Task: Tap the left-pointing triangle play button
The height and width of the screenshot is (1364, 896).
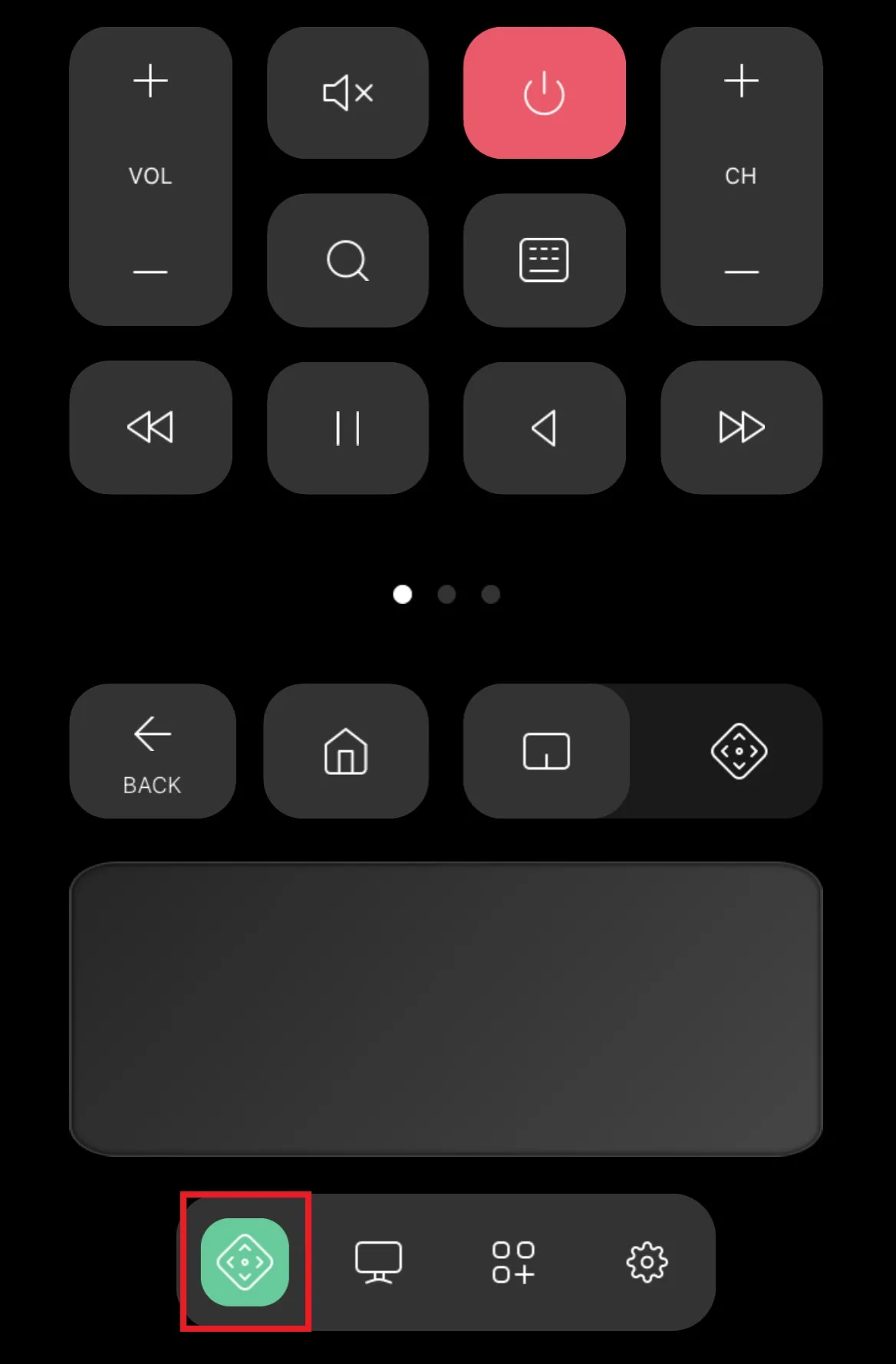Action: coord(544,427)
